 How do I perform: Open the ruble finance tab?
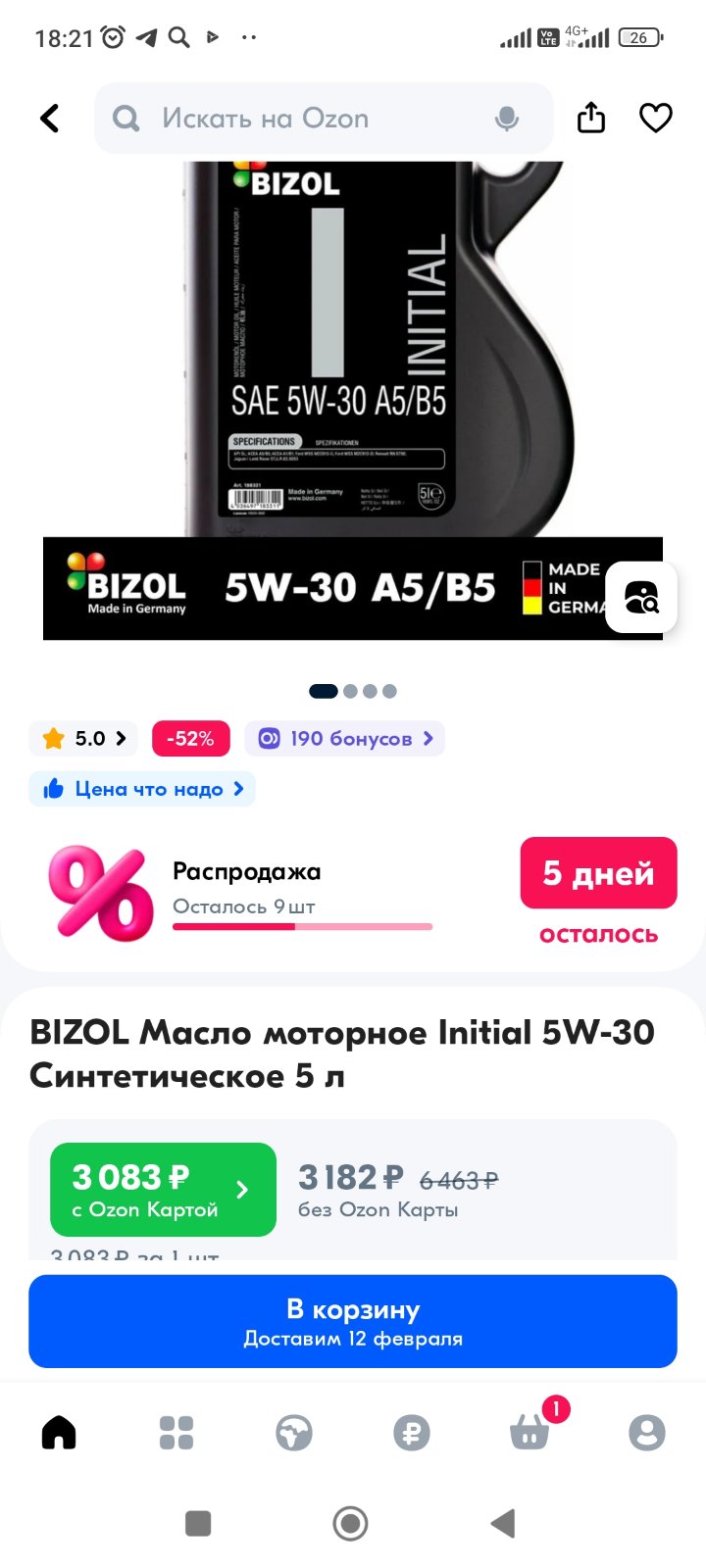[412, 1433]
